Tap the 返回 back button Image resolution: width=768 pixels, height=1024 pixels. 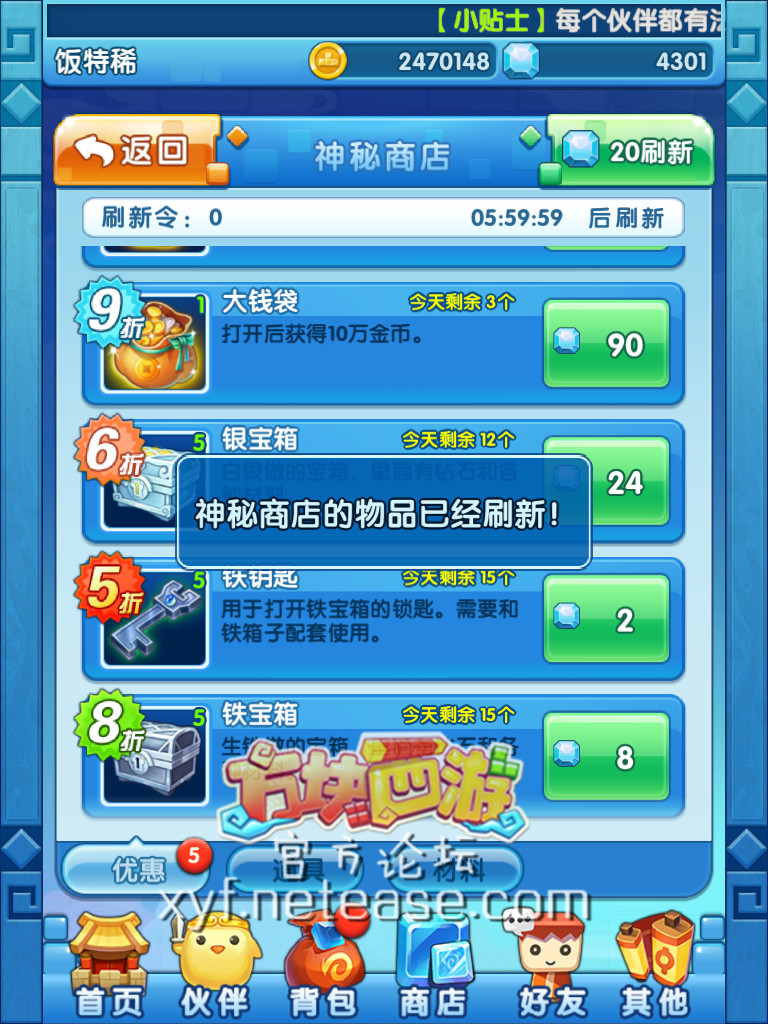tap(137, 151)
